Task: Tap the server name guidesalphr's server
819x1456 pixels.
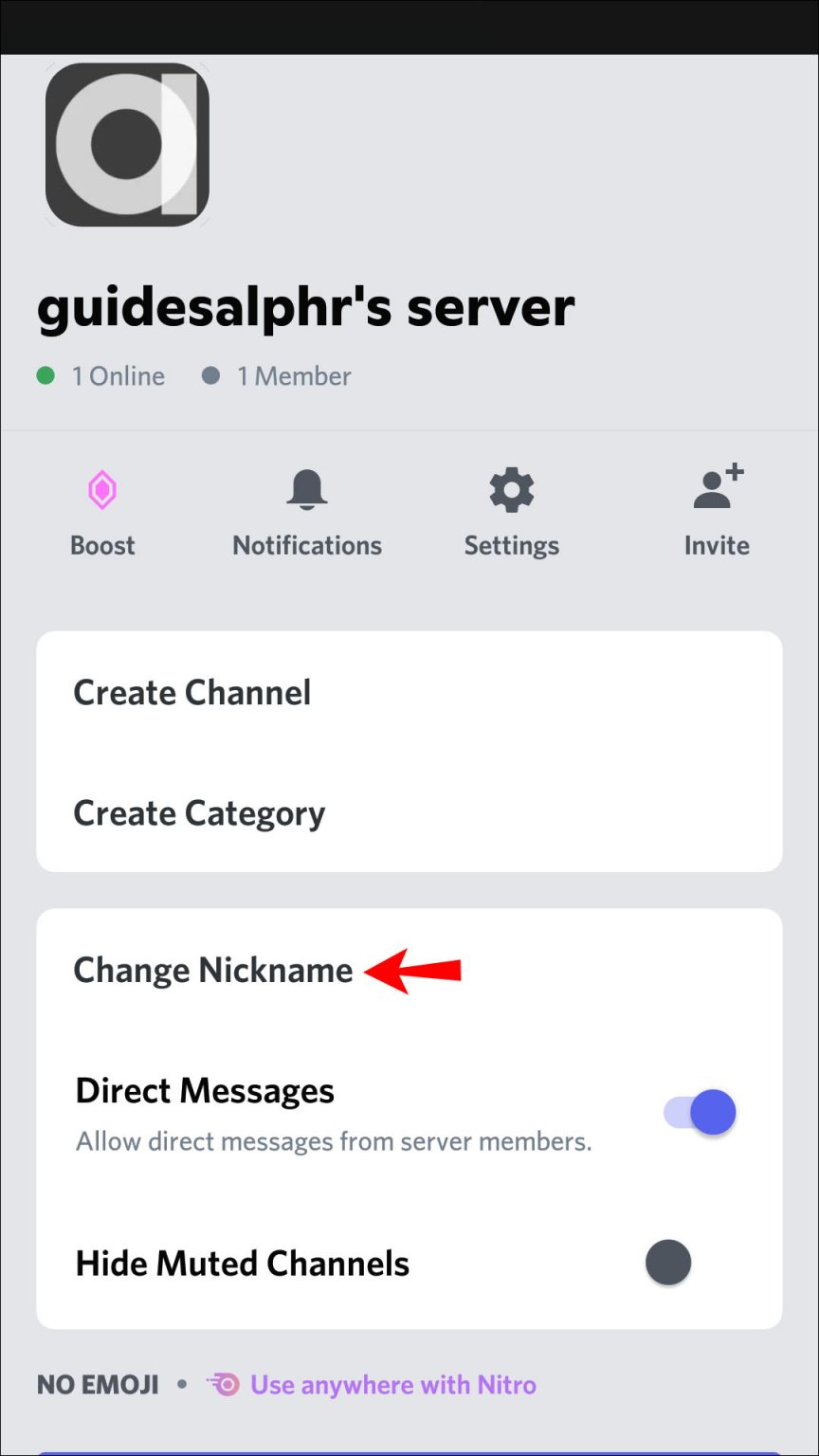Action: pyautogui.click(x=305, y=304)
